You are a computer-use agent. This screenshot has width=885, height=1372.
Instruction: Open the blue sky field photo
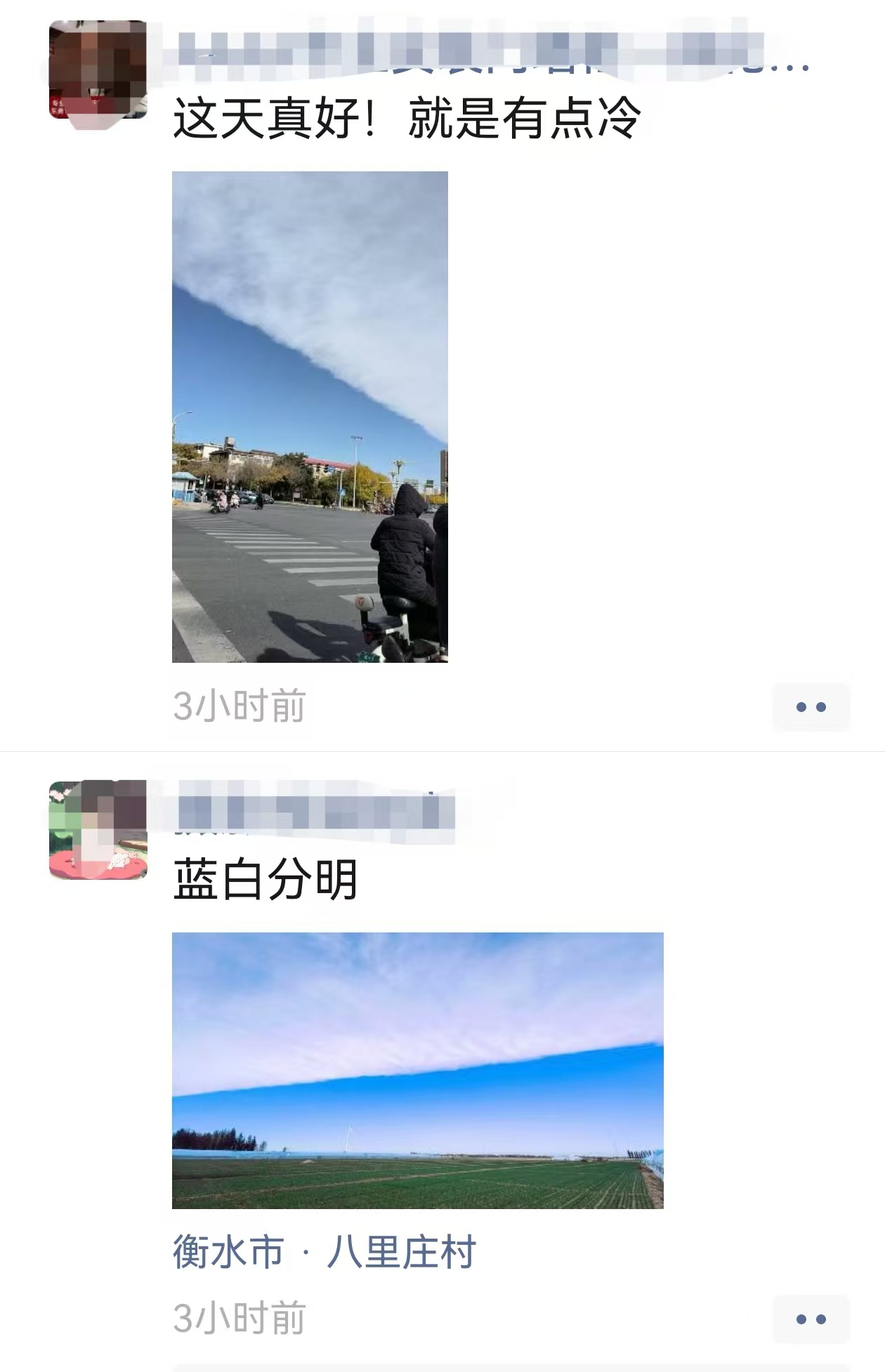click(417, 1070)
